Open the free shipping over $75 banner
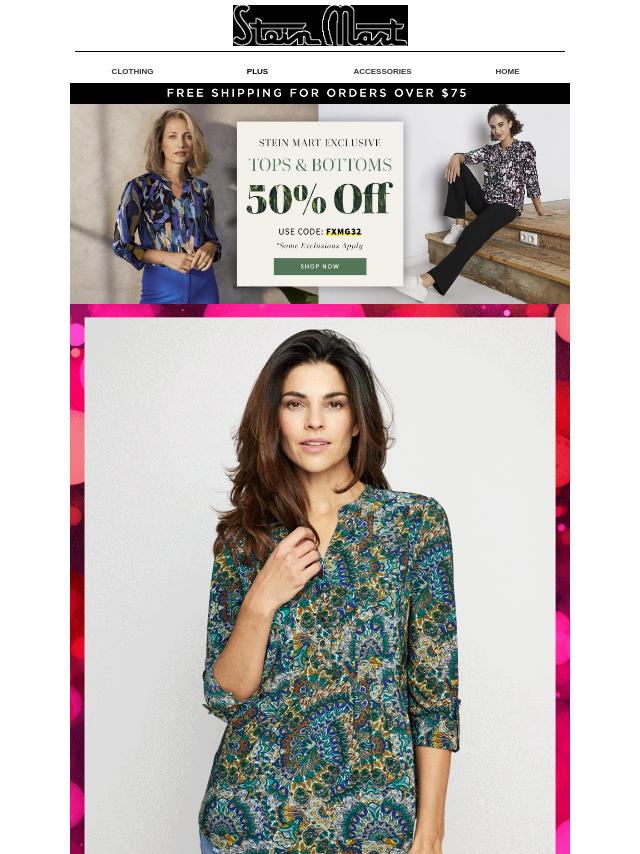Screen dimensions: 640x854 [x=318, y=93]
